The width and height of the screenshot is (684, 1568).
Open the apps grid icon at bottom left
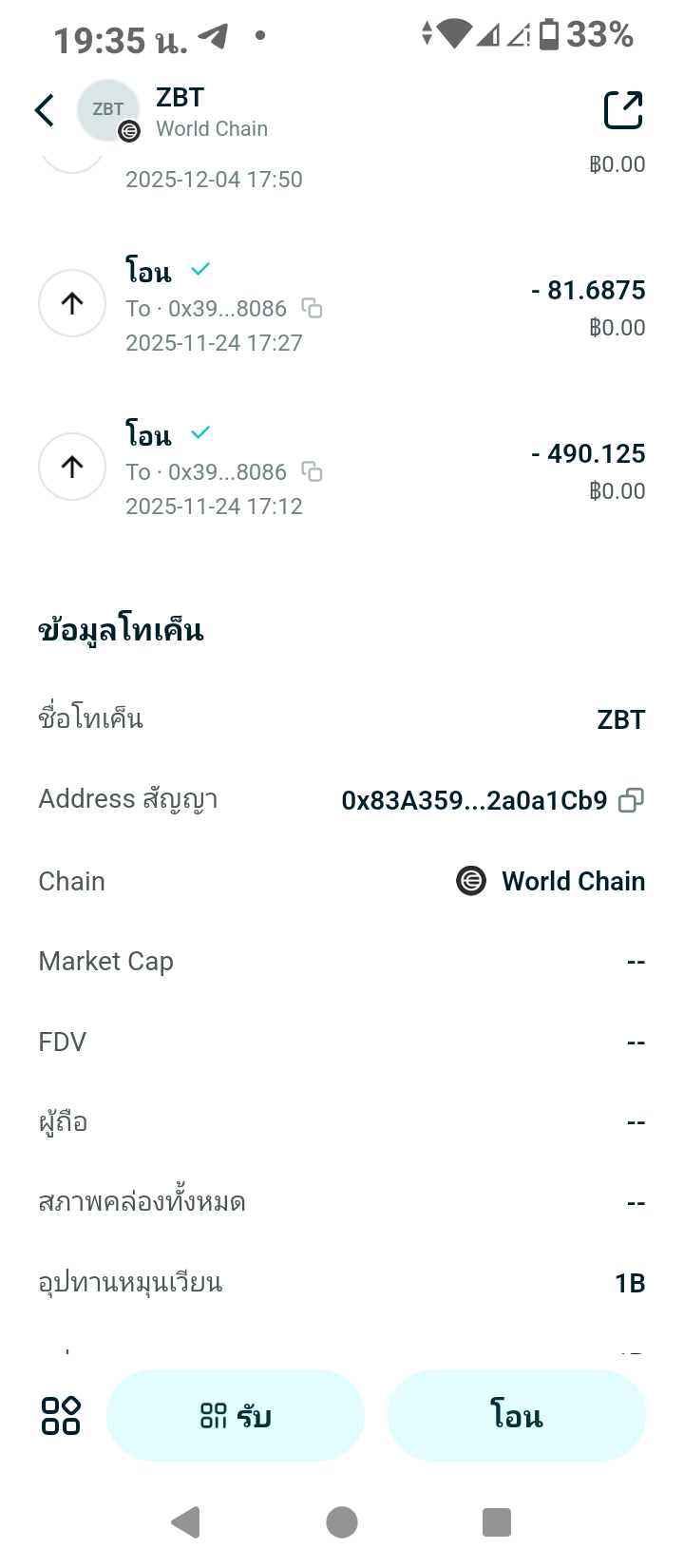(x=61, y=1416)
